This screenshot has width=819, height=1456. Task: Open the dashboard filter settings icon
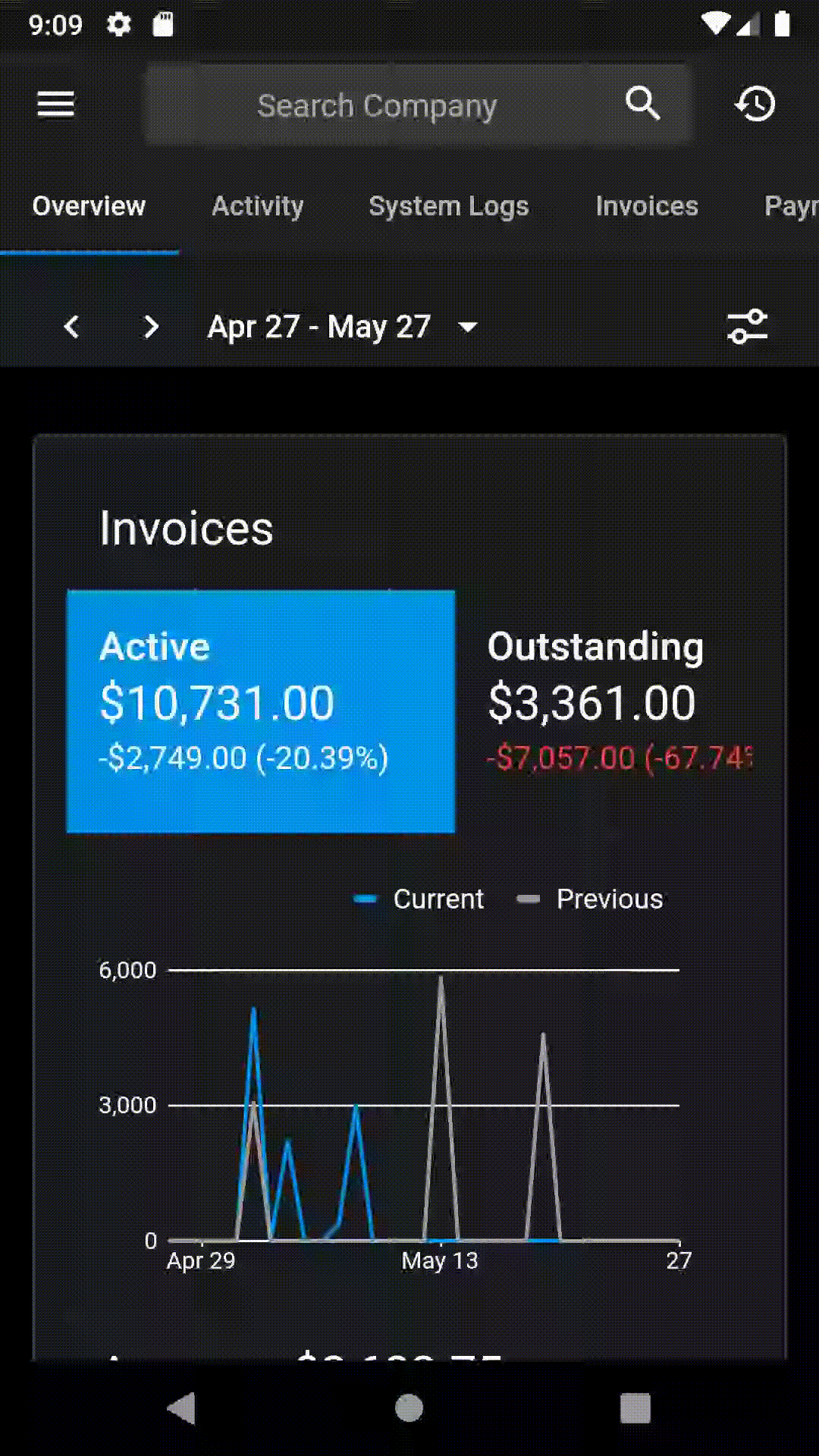tap(748, 327)
